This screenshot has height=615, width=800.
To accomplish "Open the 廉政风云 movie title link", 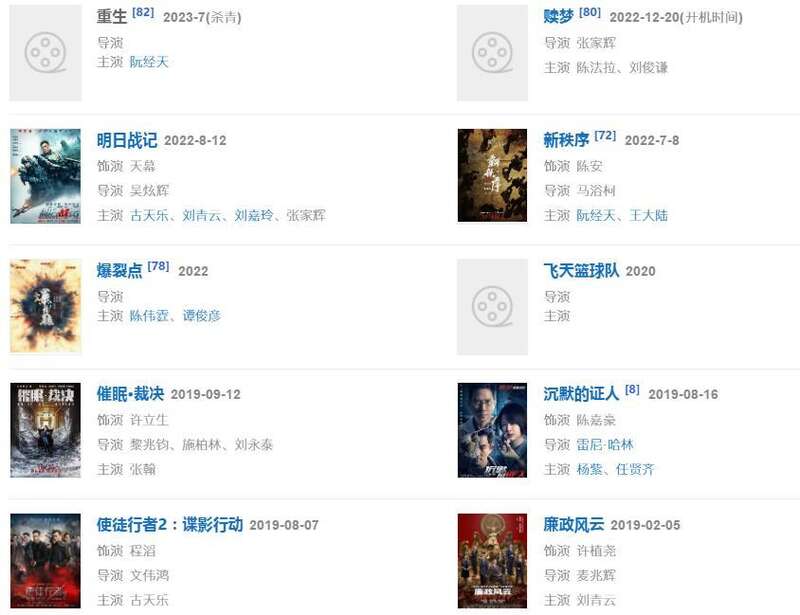I will 574,525.
